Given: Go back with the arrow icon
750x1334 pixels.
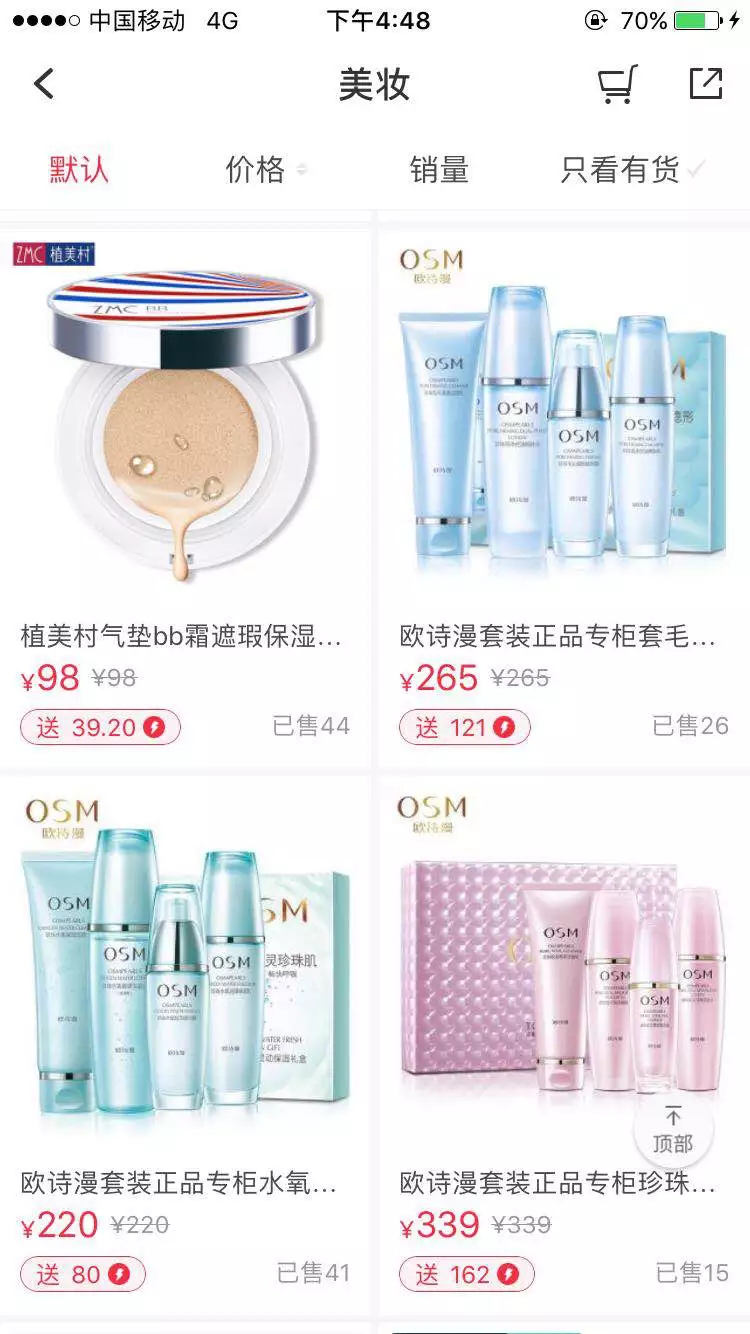Looking at the screenshot, I should point(44,84).
